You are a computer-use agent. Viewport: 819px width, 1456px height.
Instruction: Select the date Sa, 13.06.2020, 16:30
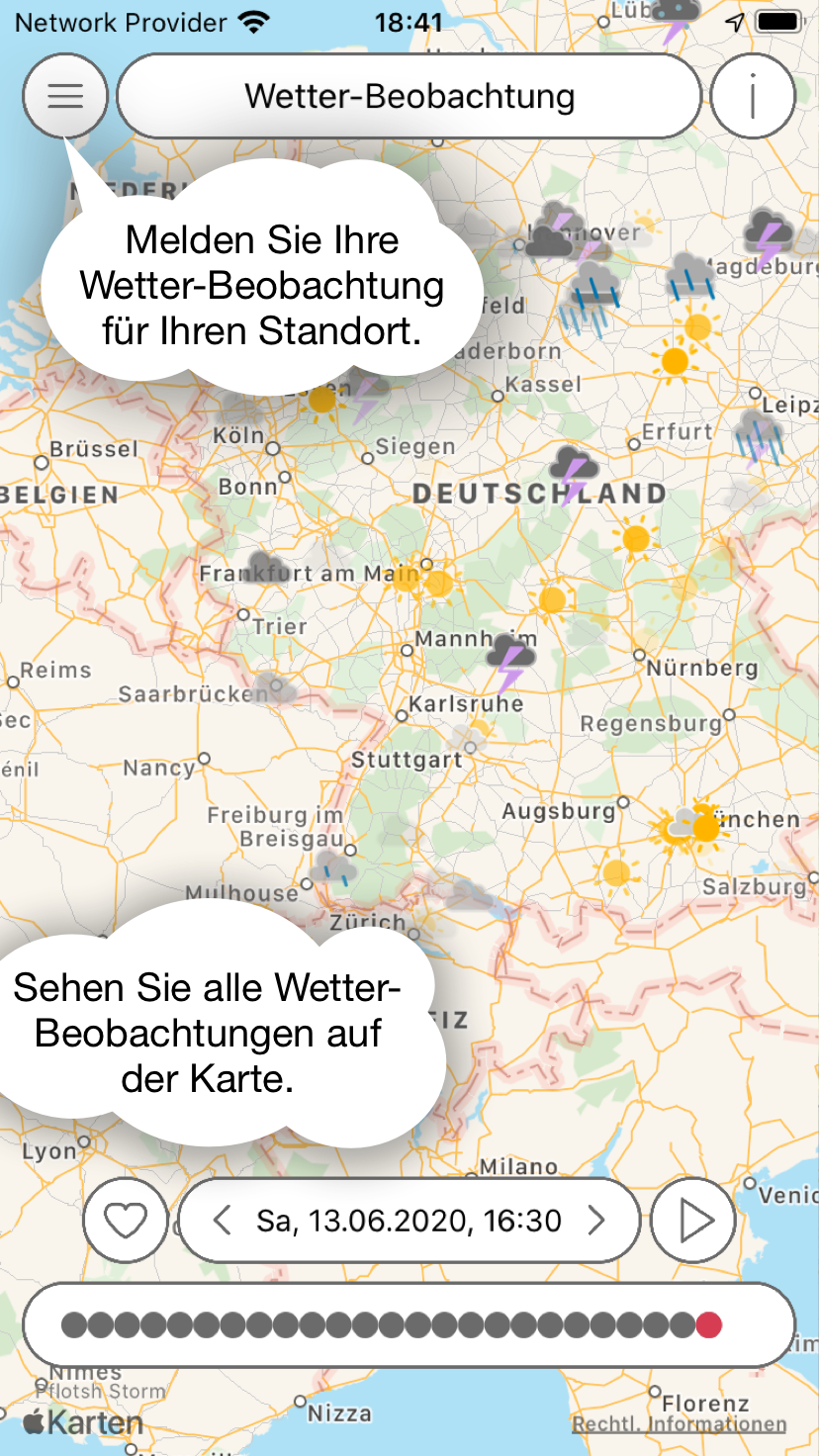point(409,1221)
